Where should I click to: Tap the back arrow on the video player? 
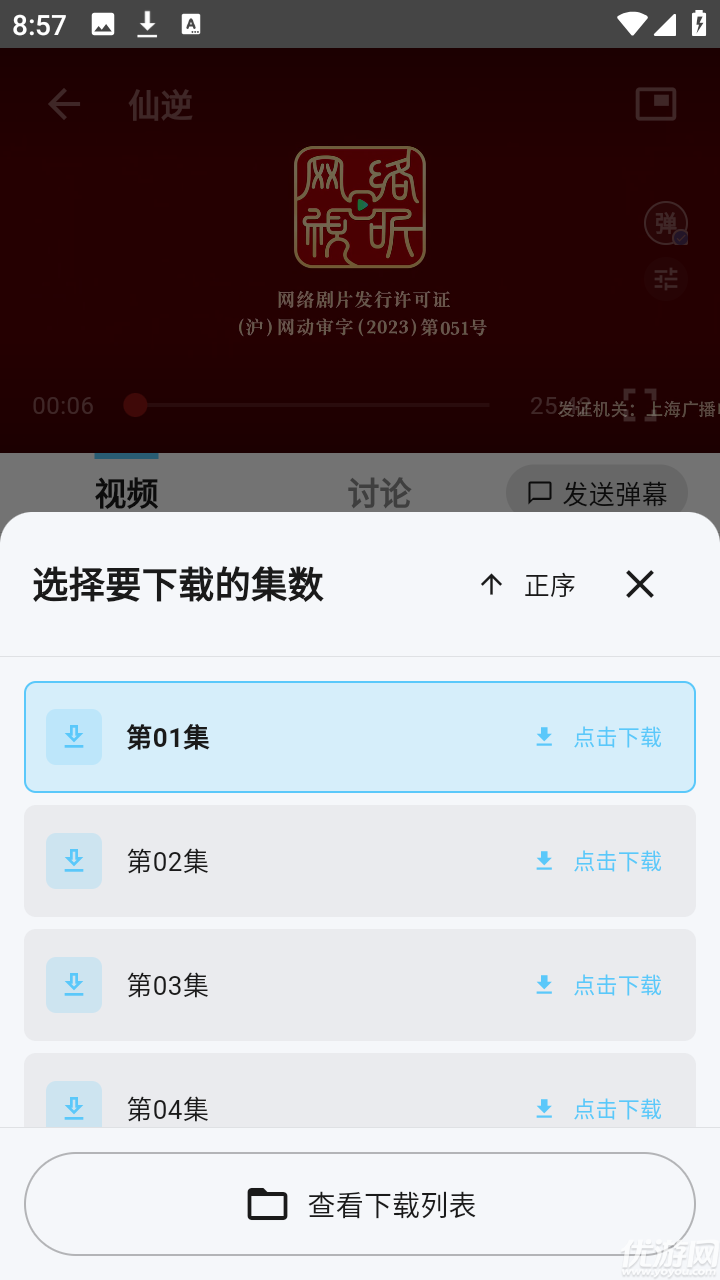point(63,104)
